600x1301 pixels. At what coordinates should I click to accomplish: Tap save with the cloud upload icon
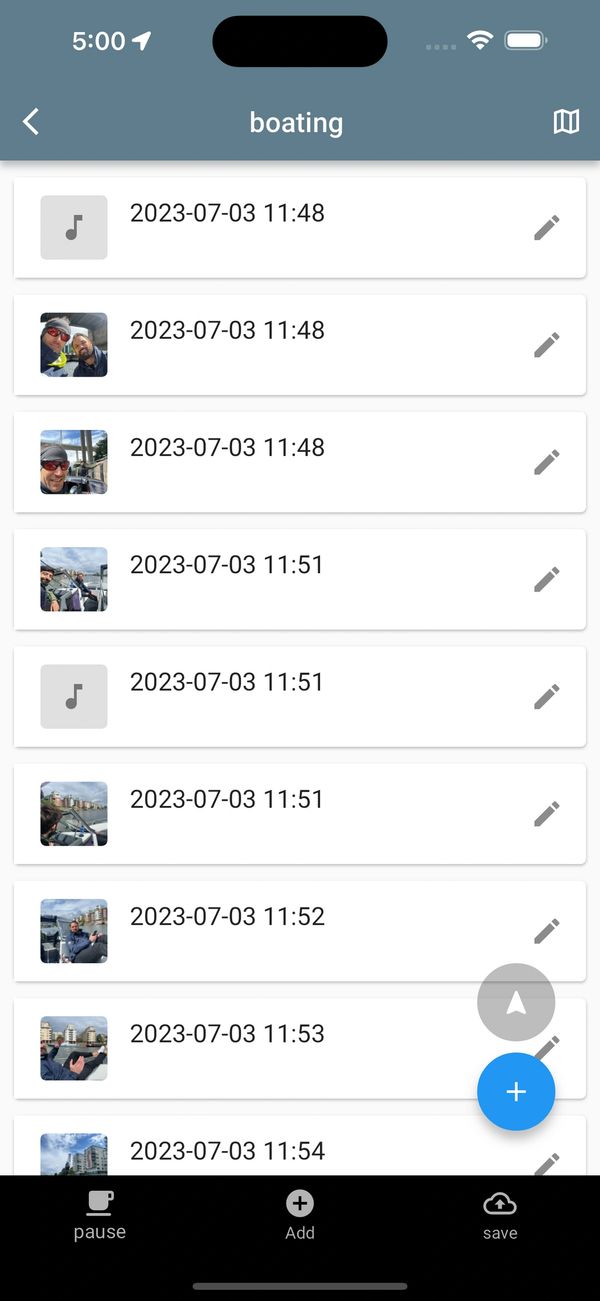click(500, 1214)
